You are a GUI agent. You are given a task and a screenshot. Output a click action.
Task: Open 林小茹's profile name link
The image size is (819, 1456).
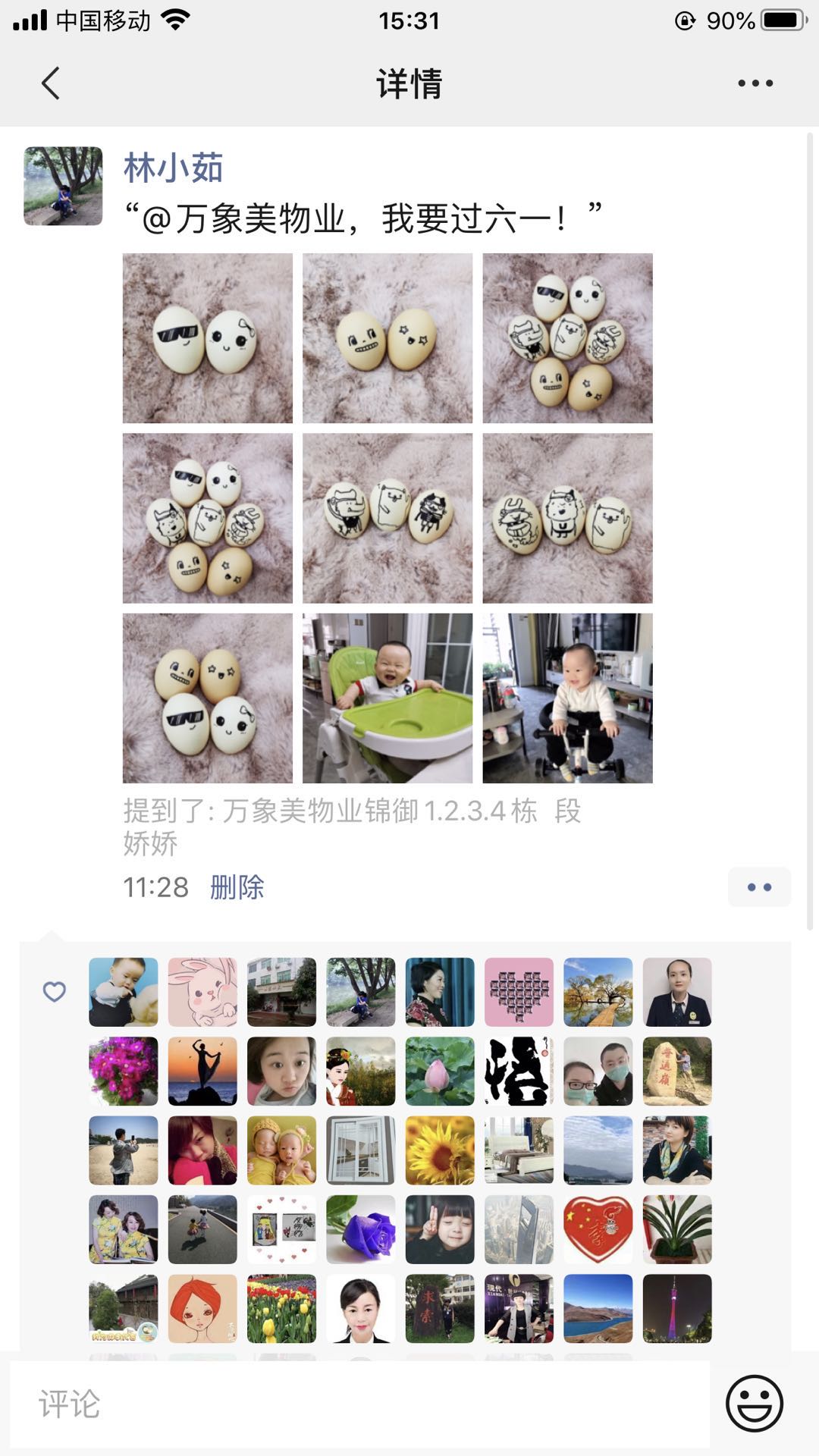click(174, 168)
